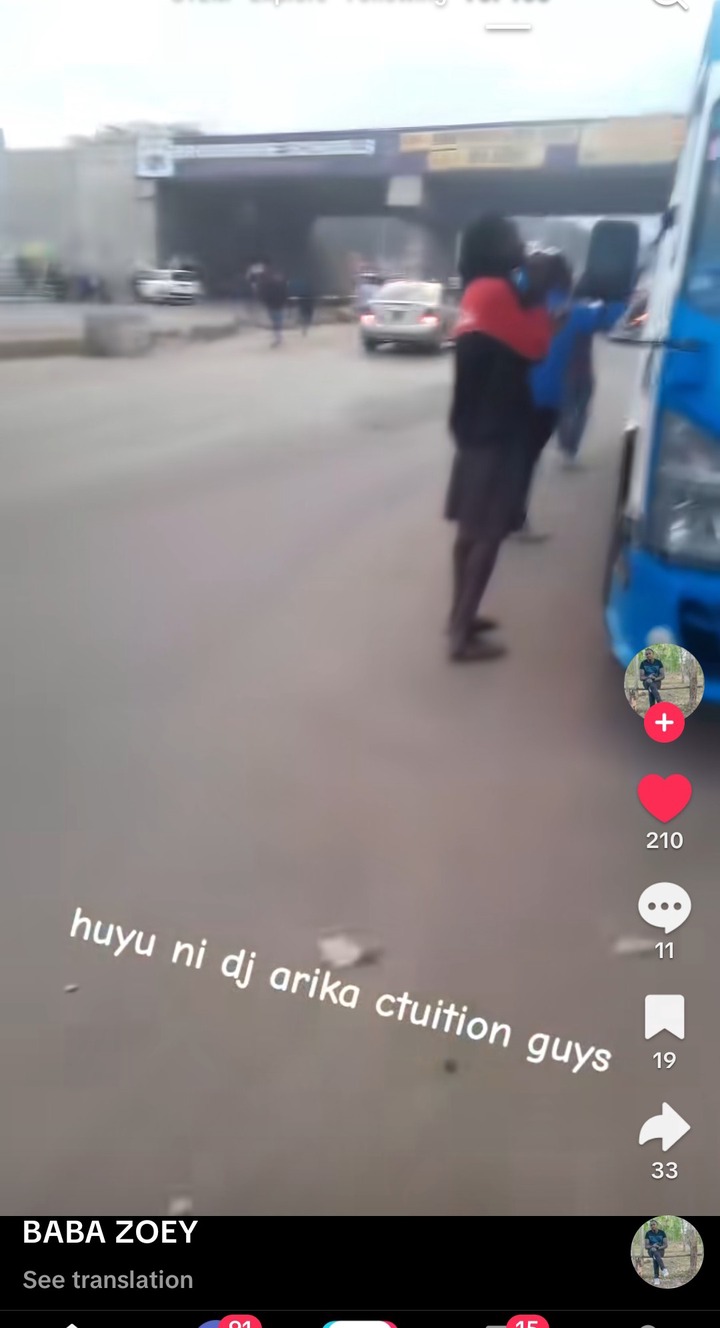The height and width of the screenshot is (1328, 720).
Task: Open the comments on this video
Action: [x=664, y=908]
